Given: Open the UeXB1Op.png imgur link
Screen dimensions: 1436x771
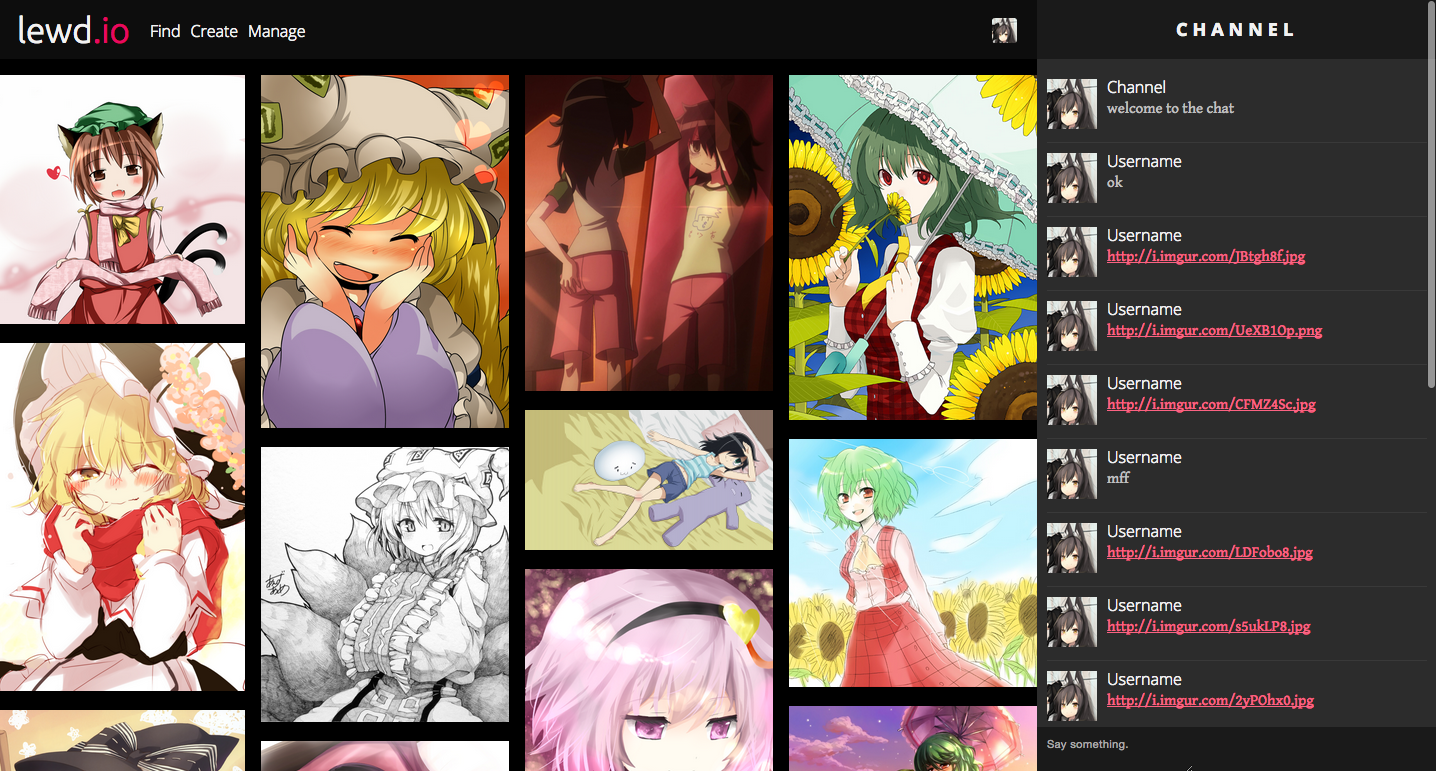Looking at the screenshot, I should pos(1214,330).
